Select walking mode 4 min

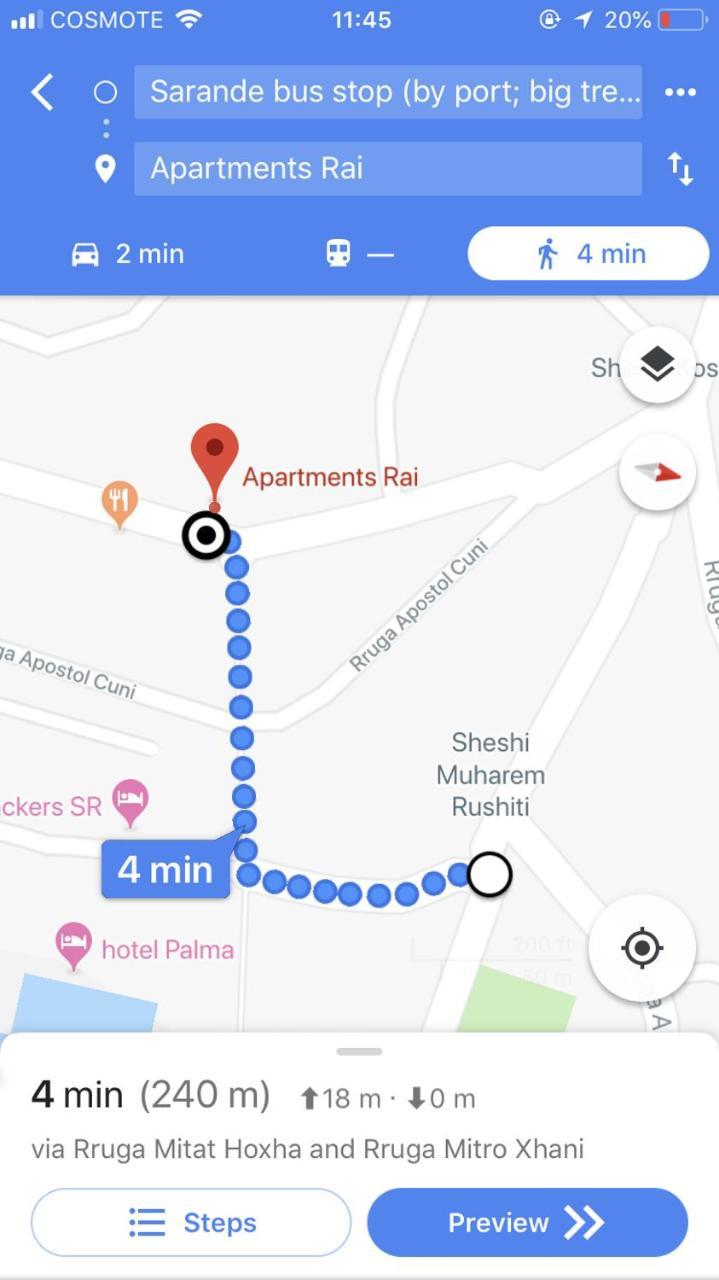(x=588, y=254)
